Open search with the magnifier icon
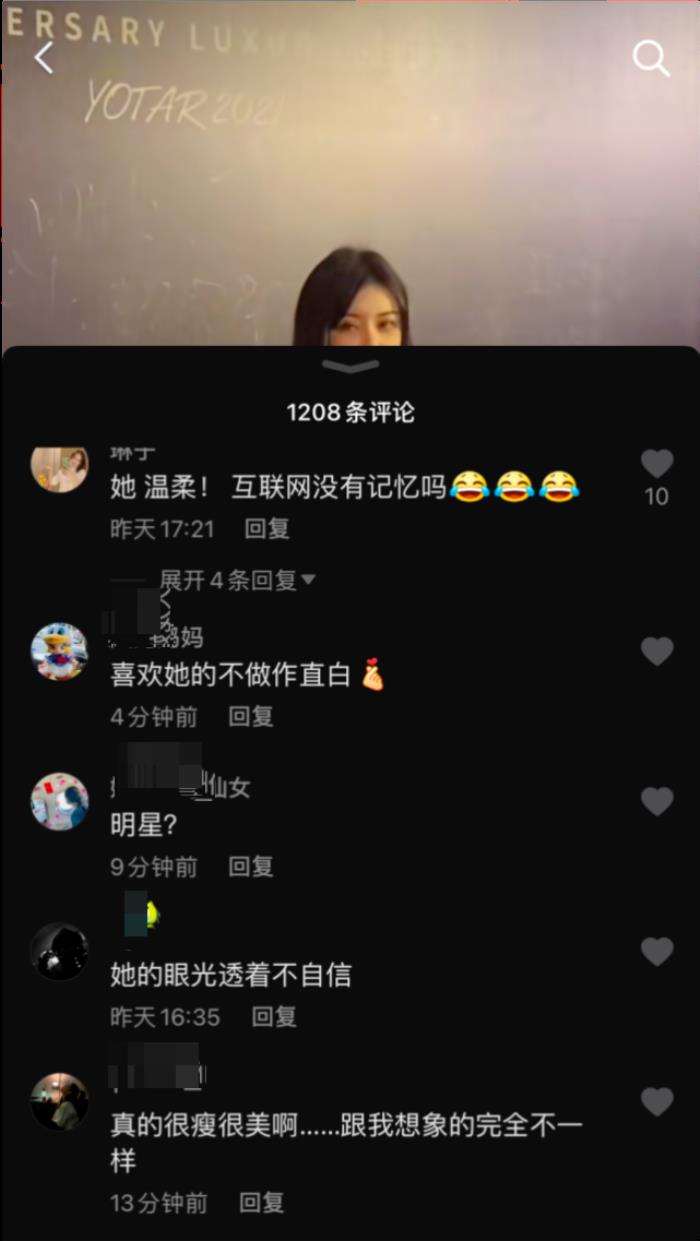700x1241 pixels. click(x=651, y=59)
